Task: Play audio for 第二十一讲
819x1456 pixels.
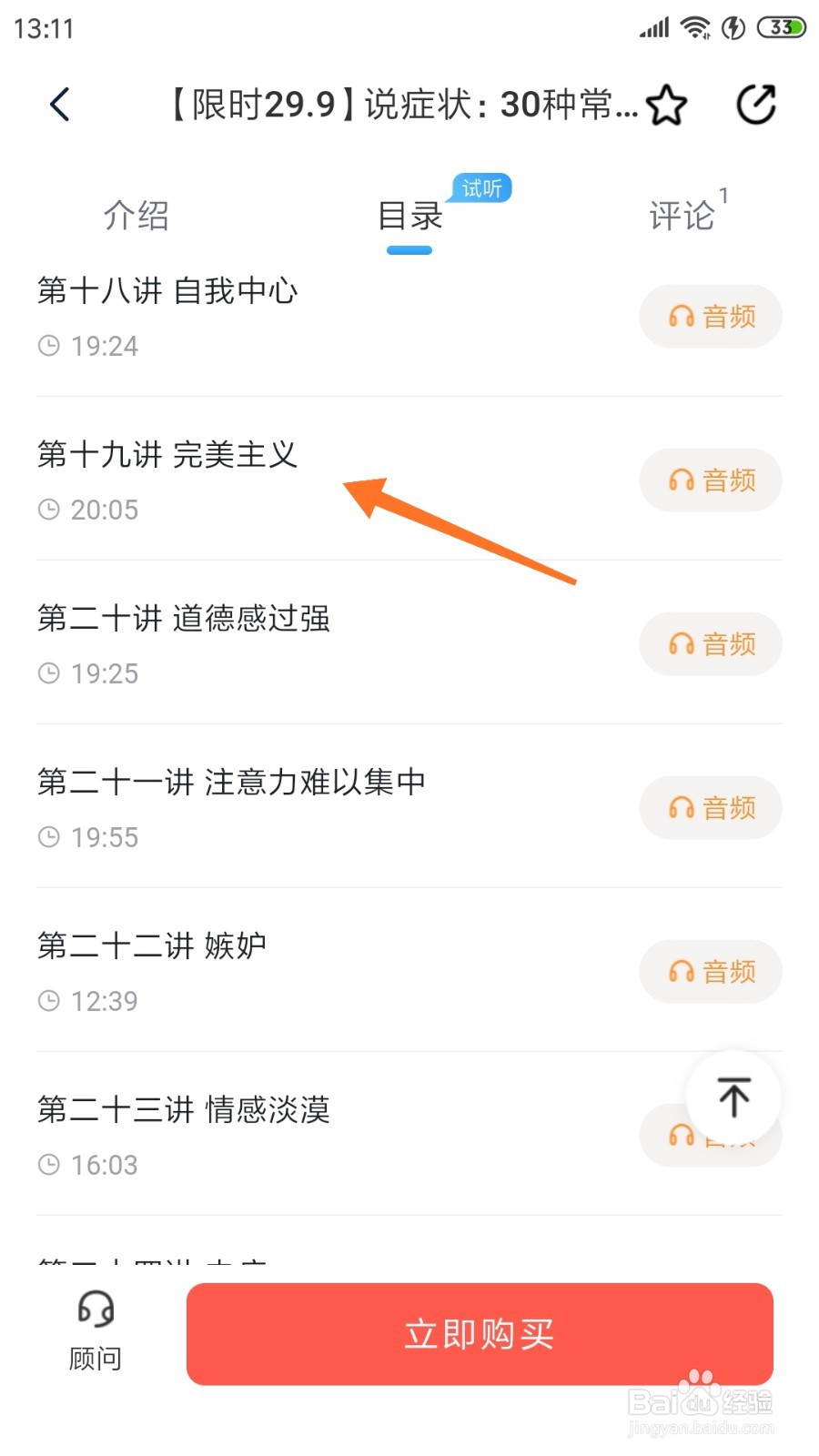Action: pos(711,808)
